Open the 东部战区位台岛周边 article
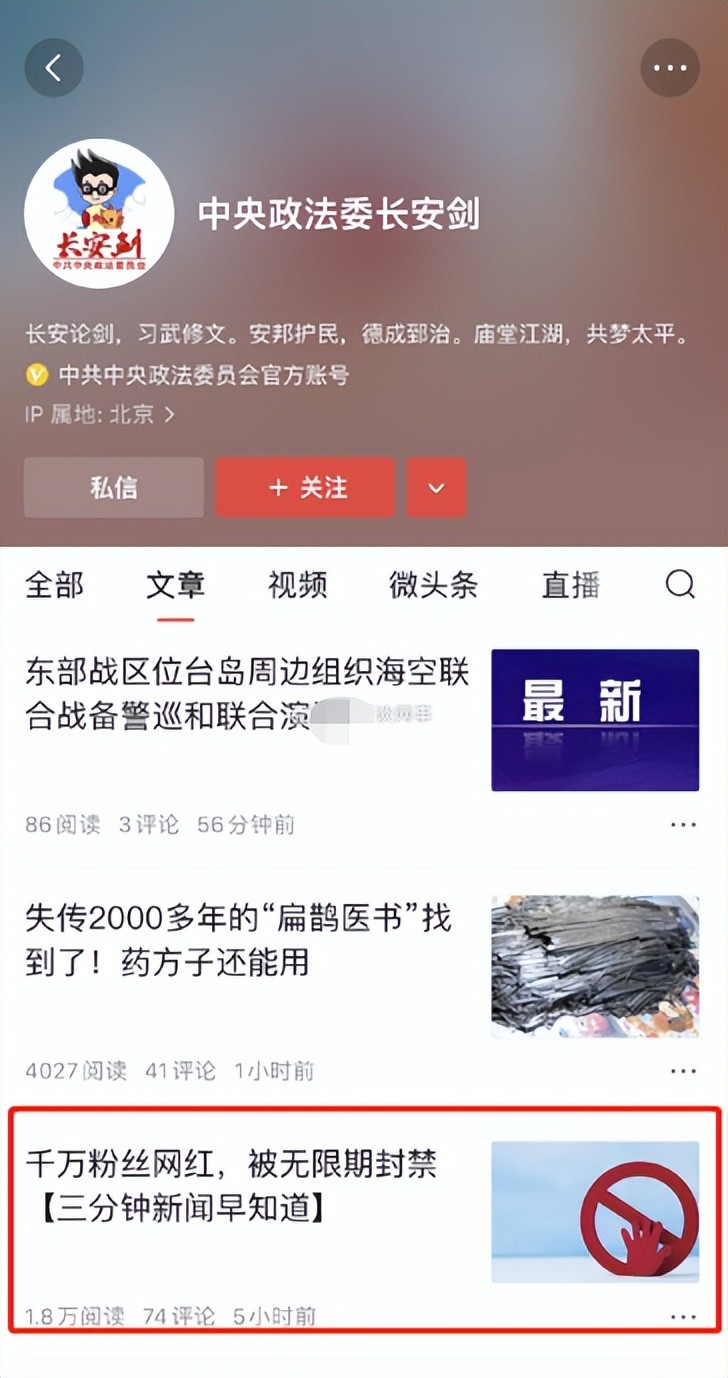 coord(247,694)
